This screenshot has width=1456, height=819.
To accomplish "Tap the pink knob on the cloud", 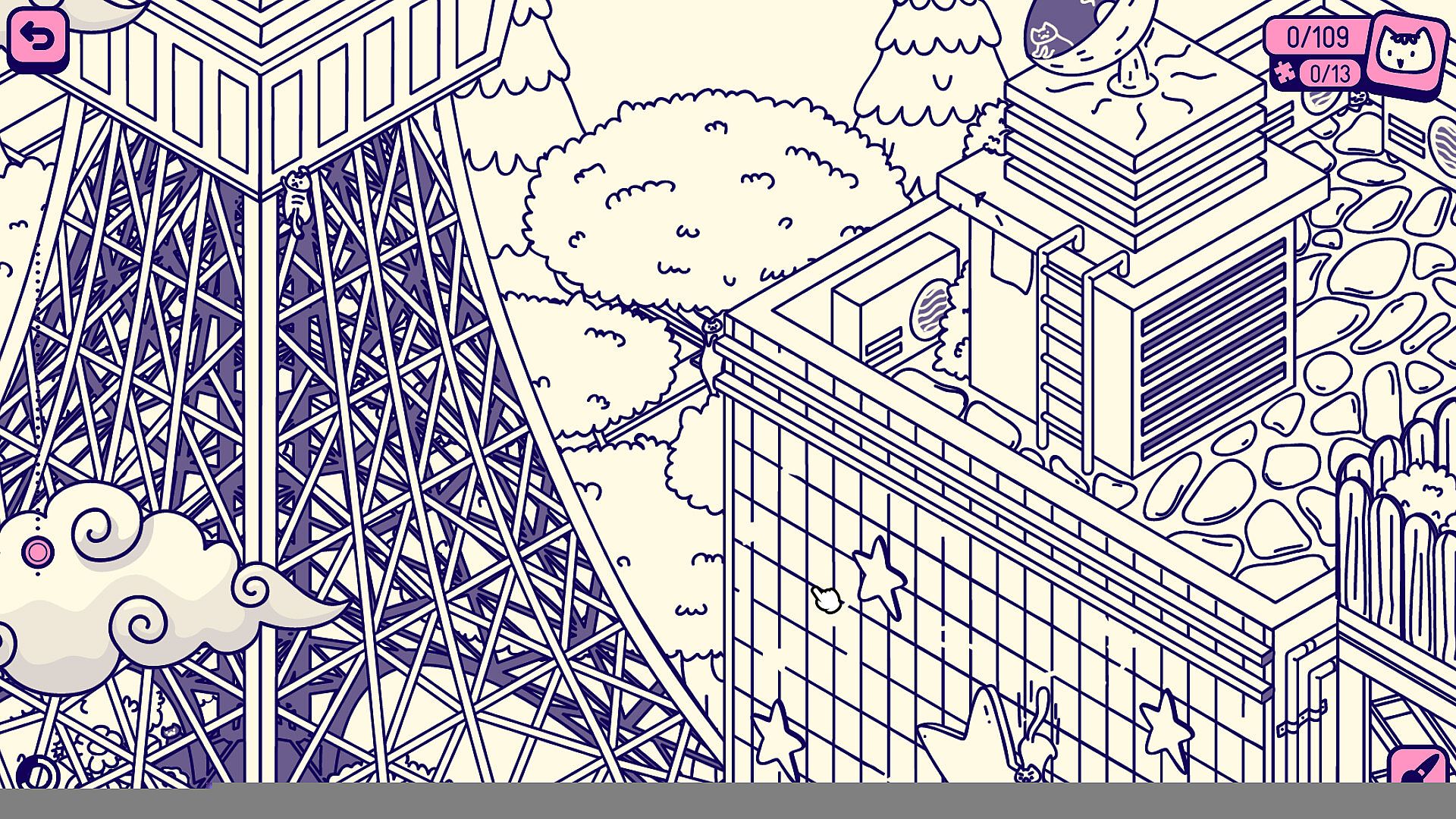I will click(x=36, y=552).
